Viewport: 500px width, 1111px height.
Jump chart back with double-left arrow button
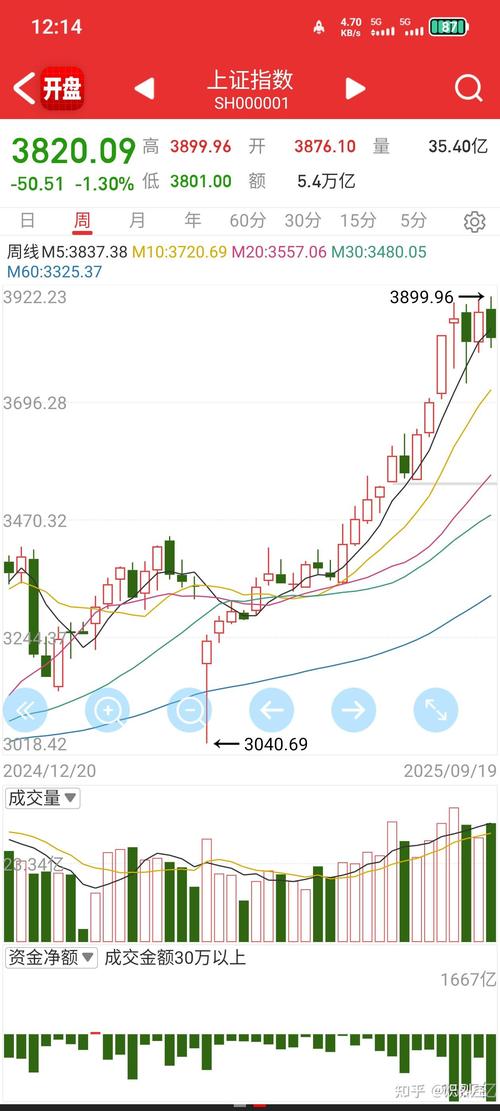pyautogui.click(x=25, y=709)
